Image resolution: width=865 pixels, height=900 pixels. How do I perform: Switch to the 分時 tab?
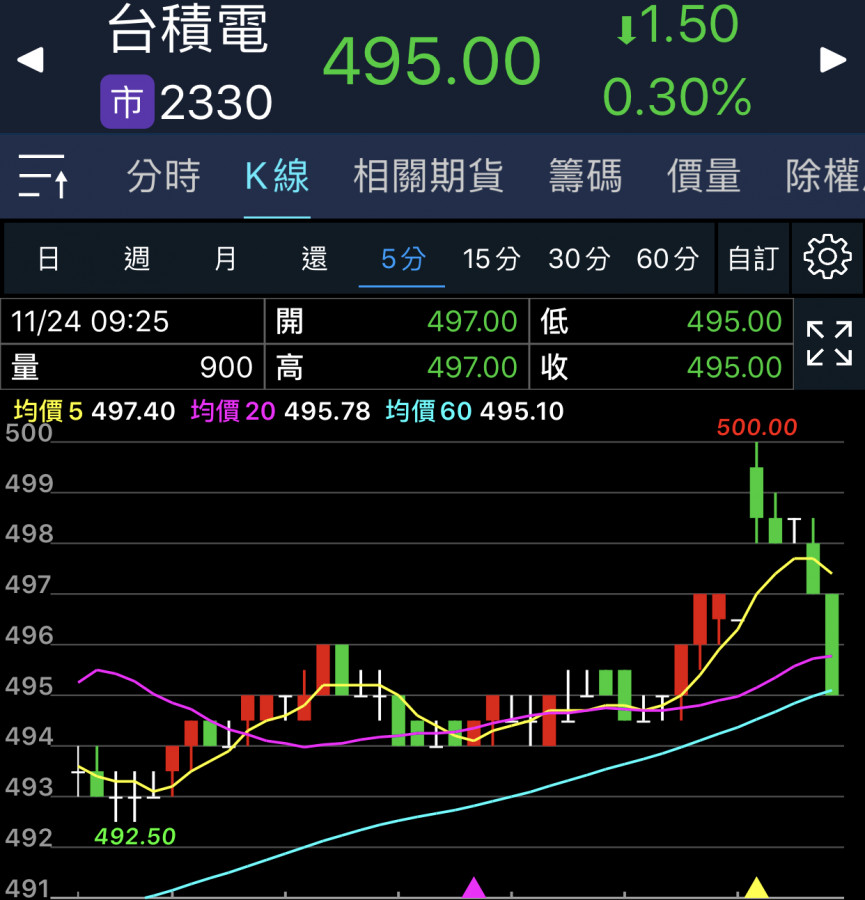pyautogui.click(x=164, y=177)
